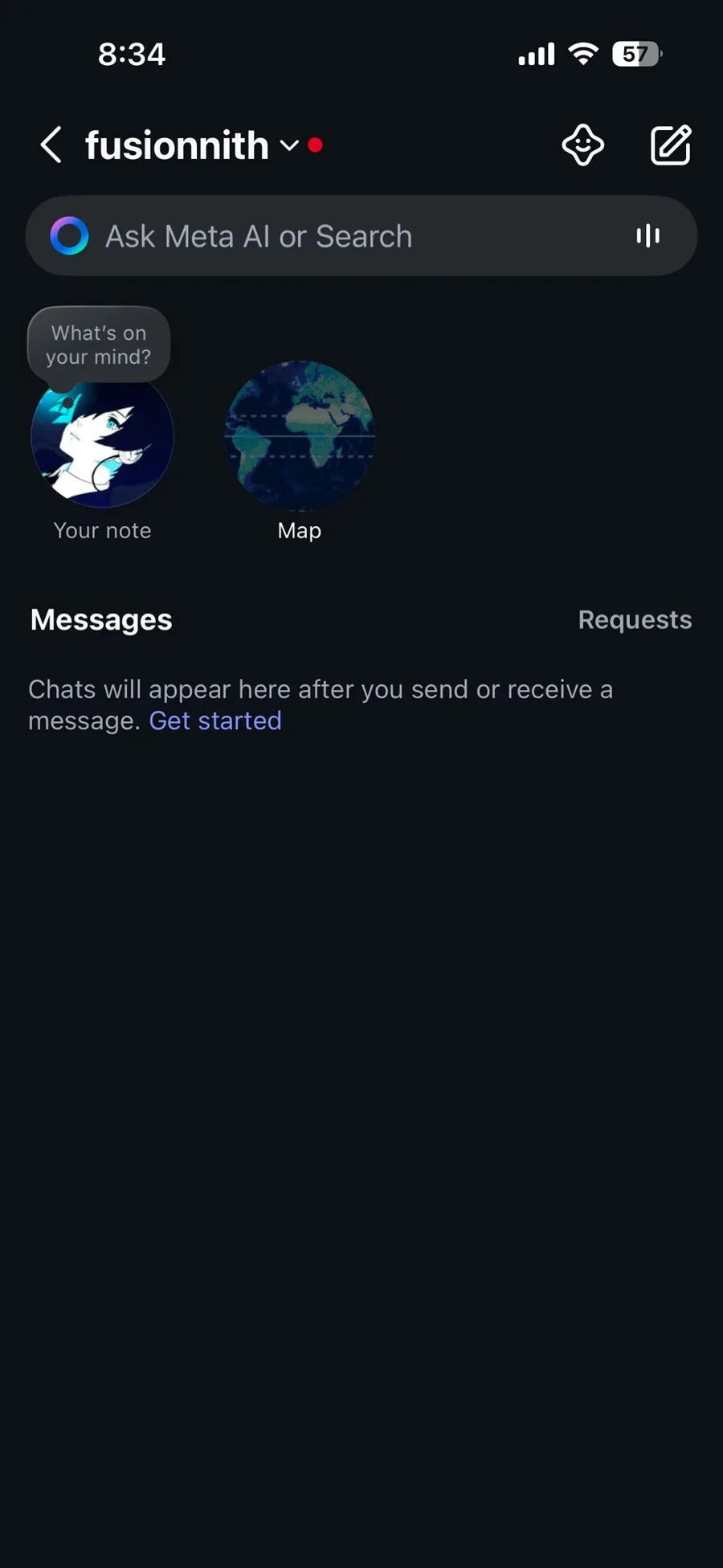Viewport: 723px width, 1568px height.
Task: Start voice mode in the search bar
Action: point(647,236)
